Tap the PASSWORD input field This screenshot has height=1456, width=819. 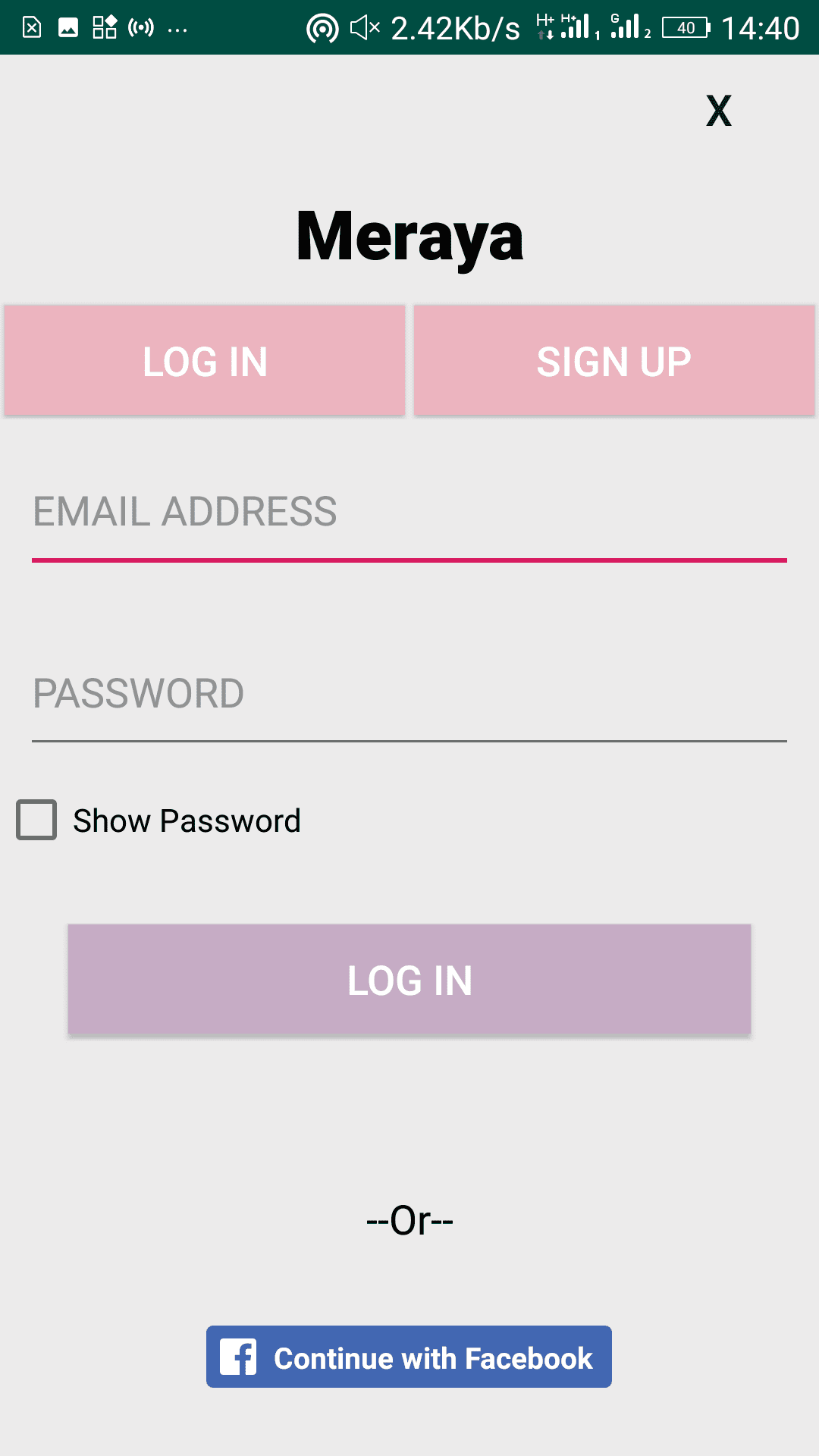(x=409, y=695)
